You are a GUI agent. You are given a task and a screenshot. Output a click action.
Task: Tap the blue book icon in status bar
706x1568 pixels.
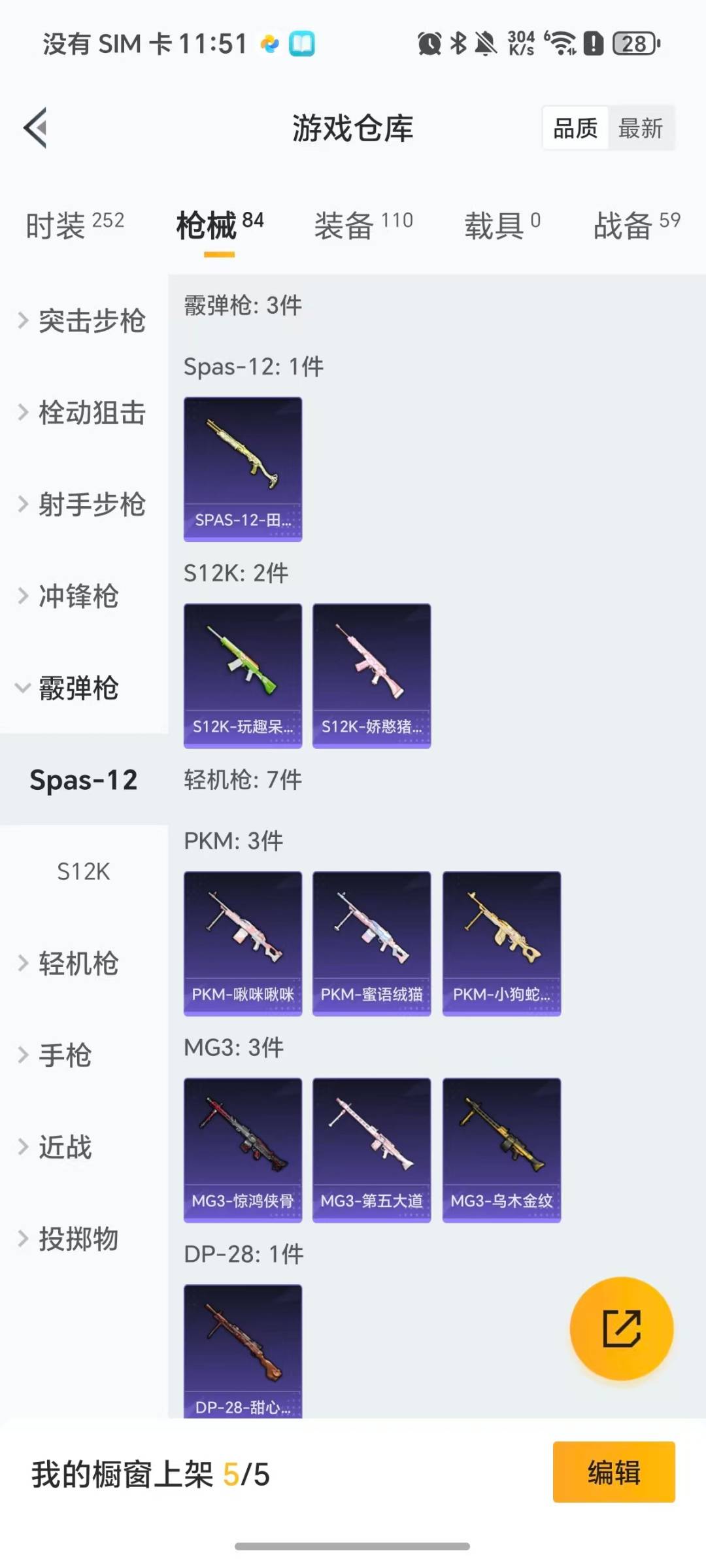point(300,43)
